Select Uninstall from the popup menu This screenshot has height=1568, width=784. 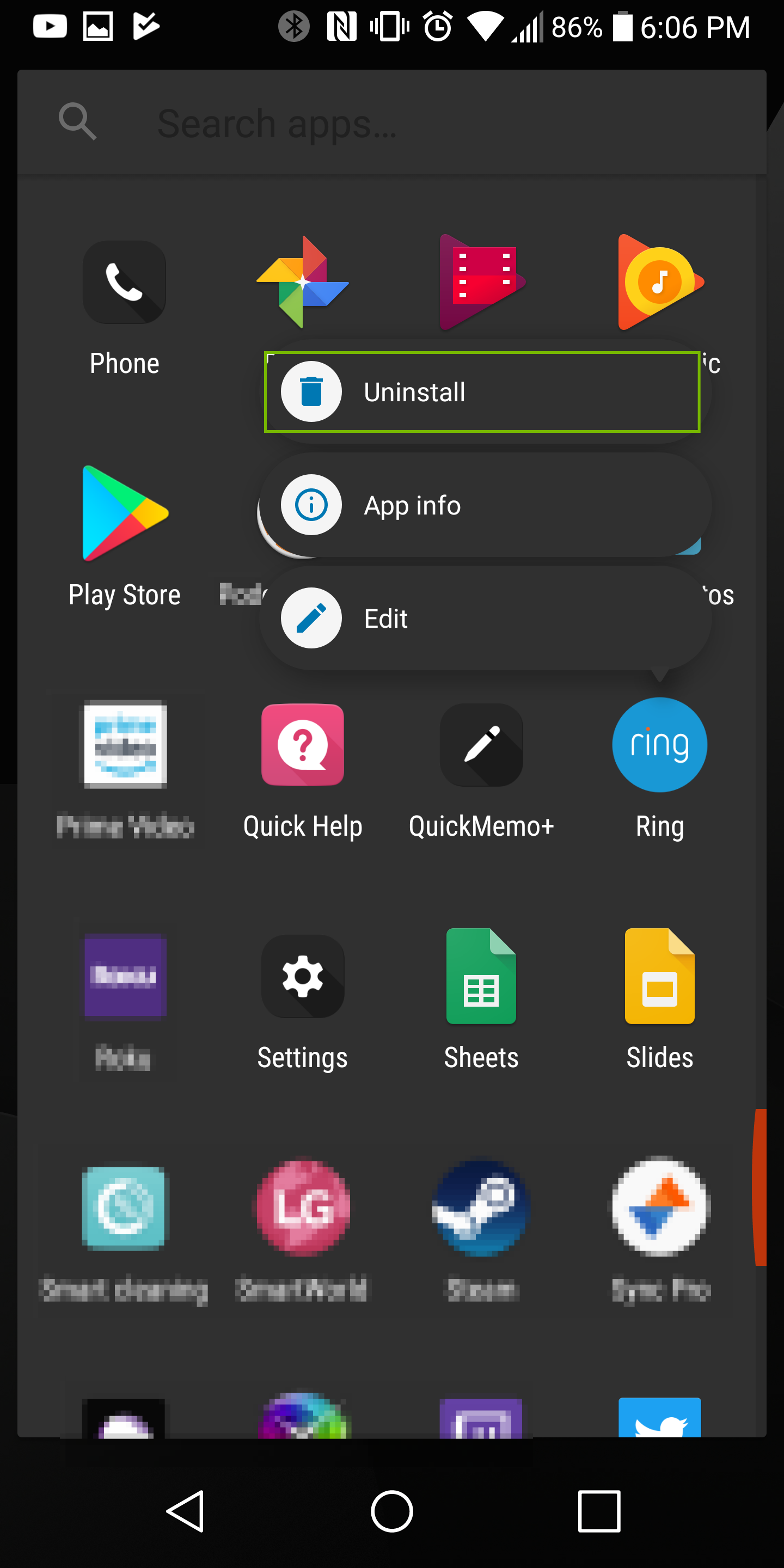click(481, 391)
